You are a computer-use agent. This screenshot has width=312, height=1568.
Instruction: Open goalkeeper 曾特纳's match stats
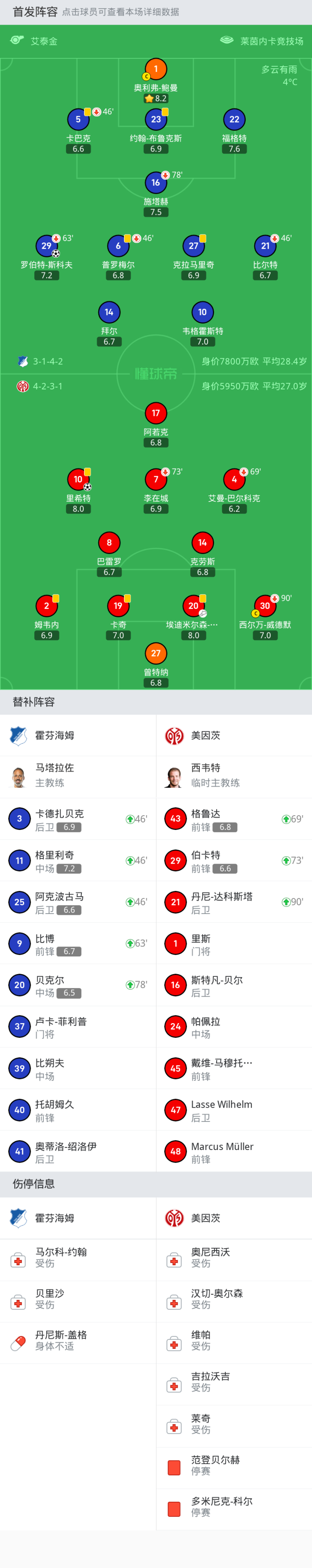tap(156, 654)
